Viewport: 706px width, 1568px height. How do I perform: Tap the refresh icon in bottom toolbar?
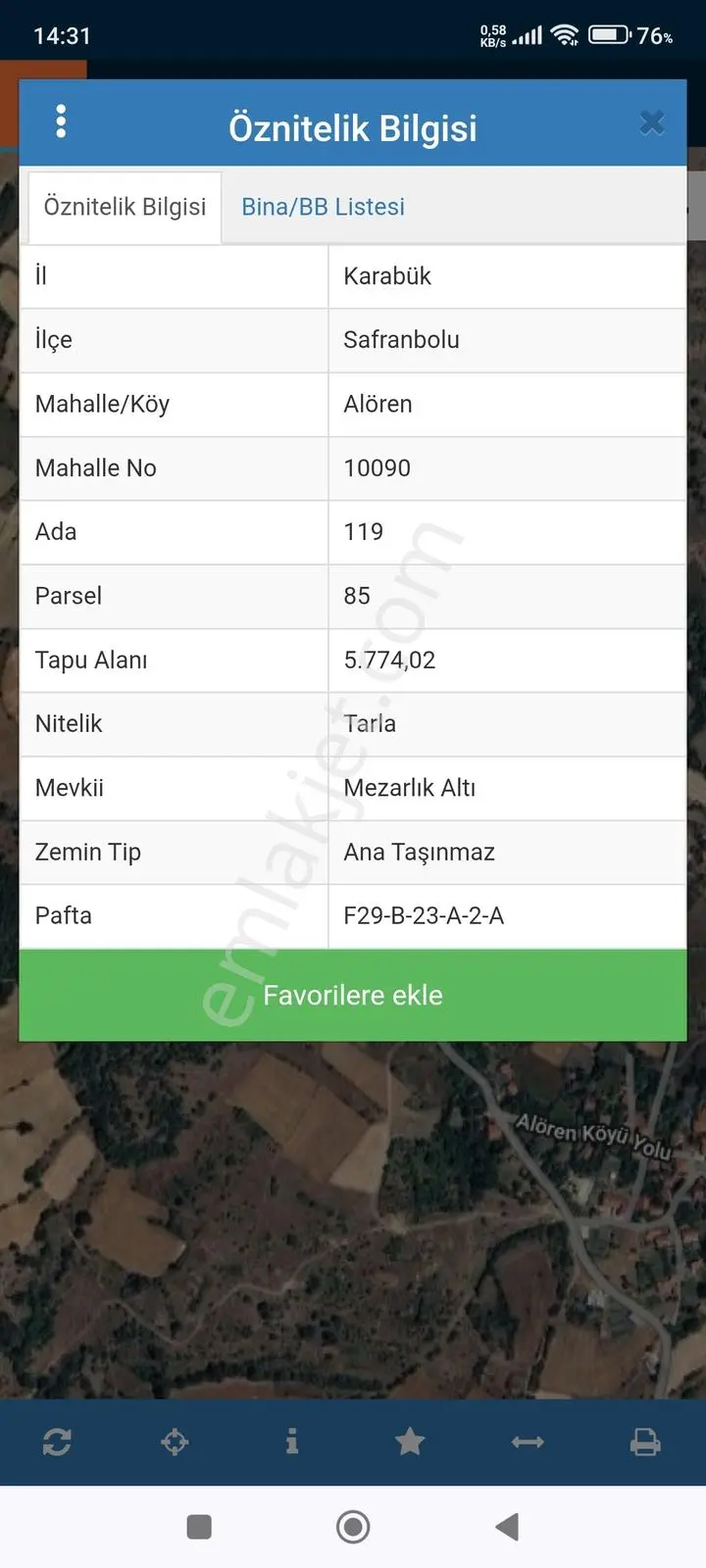(57, 1443)
